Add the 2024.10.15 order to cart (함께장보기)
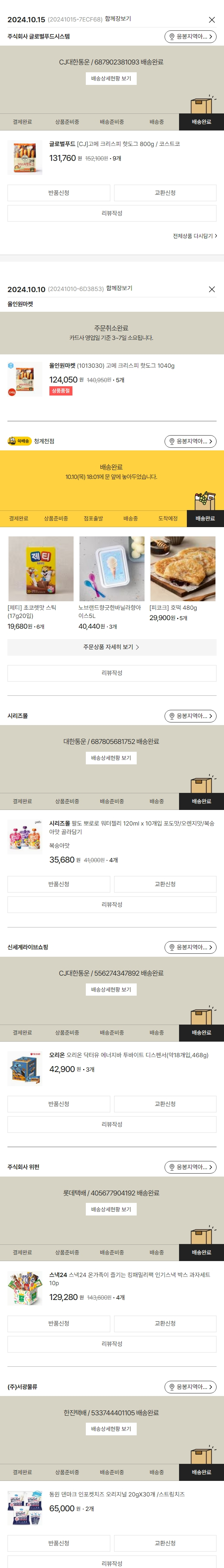The width and height of the screenshot is (224, 1568). [x=118, y=19]
